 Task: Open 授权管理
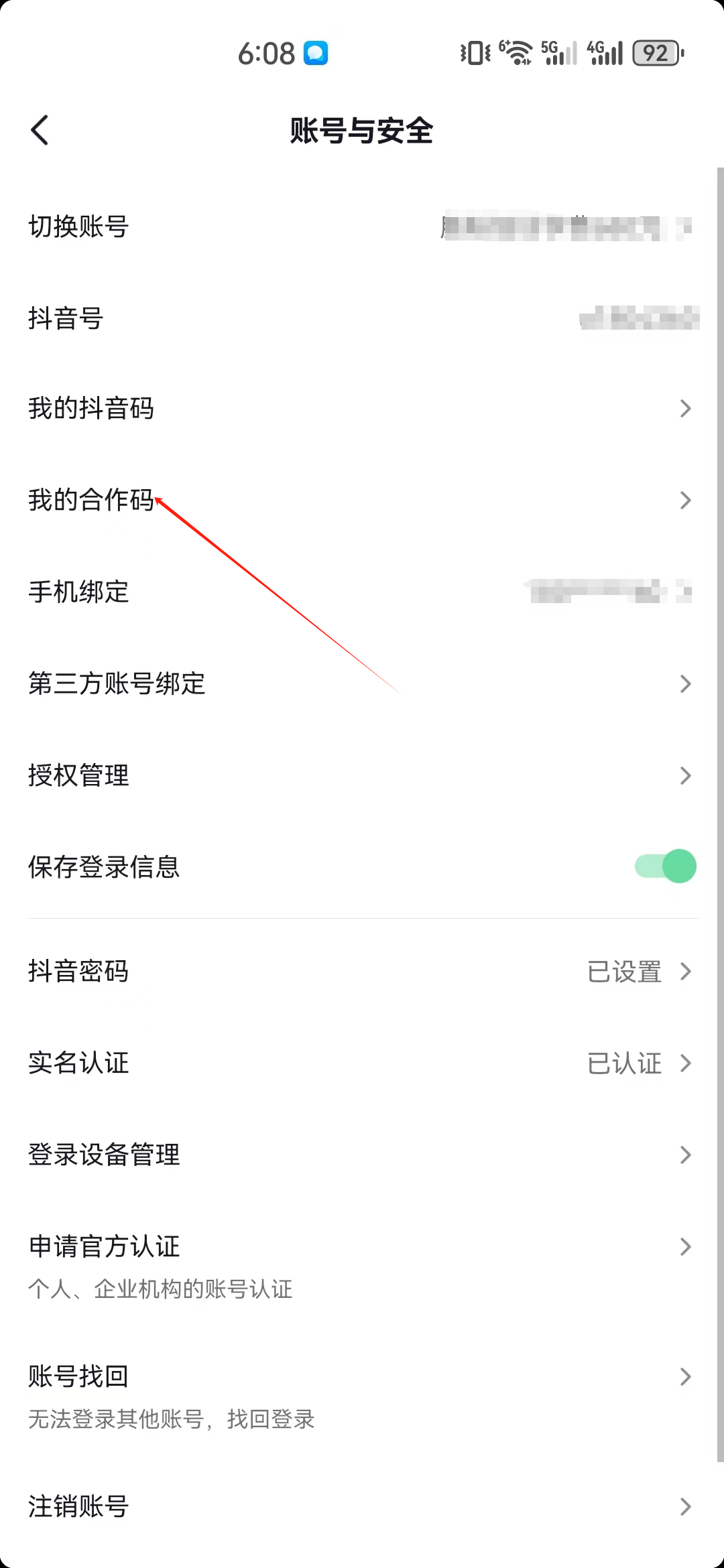tap(362, 775)
